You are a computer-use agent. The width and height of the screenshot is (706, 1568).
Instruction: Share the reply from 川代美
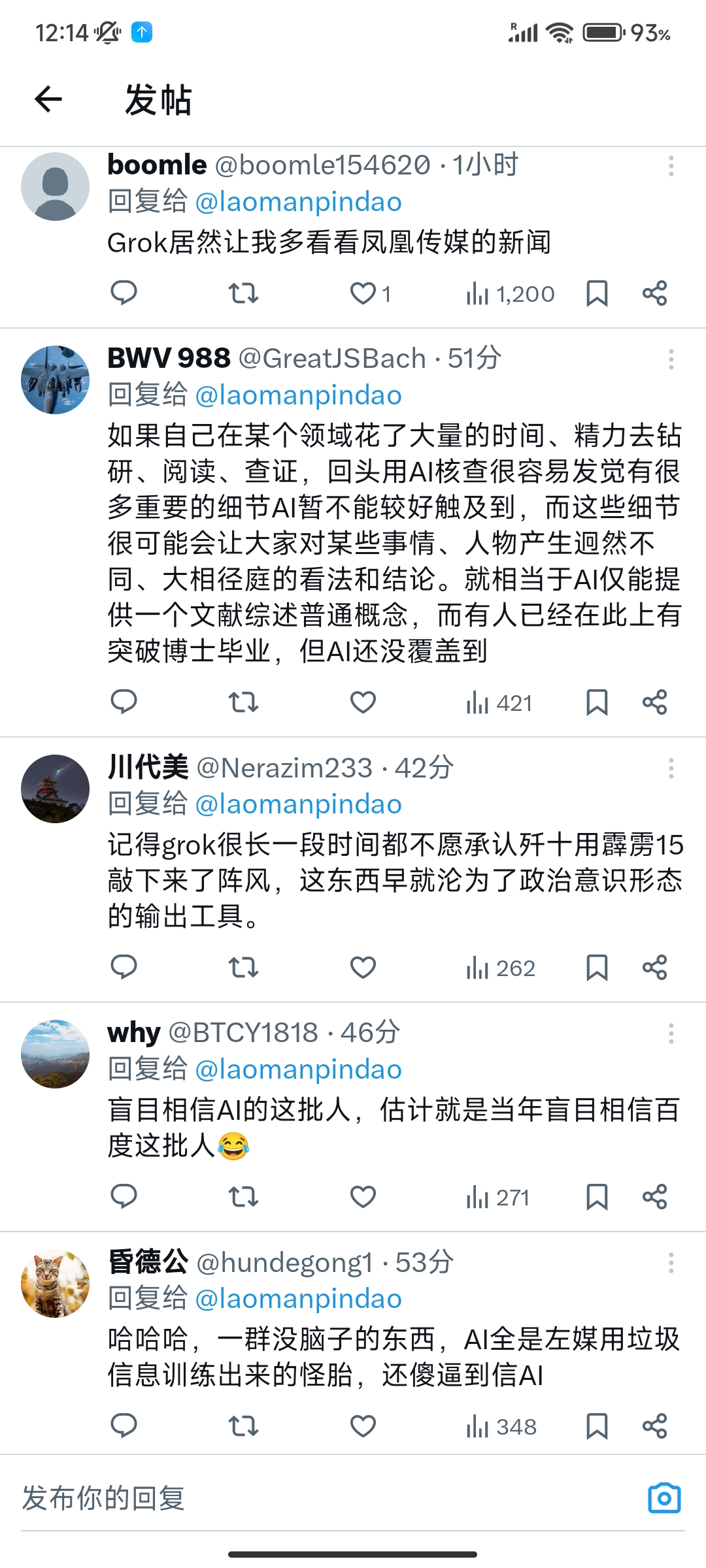click(654, 968)
